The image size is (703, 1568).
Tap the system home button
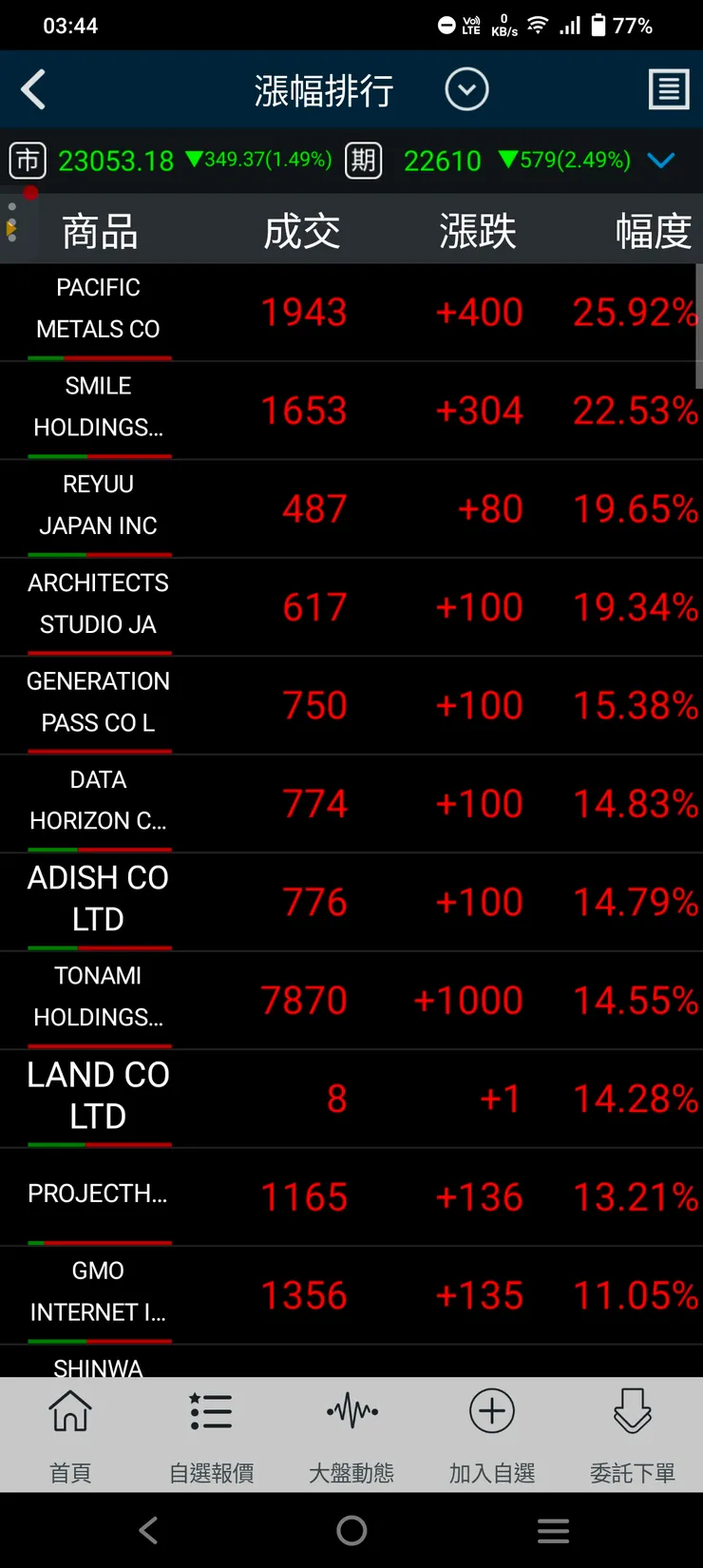pos(351,1530)
